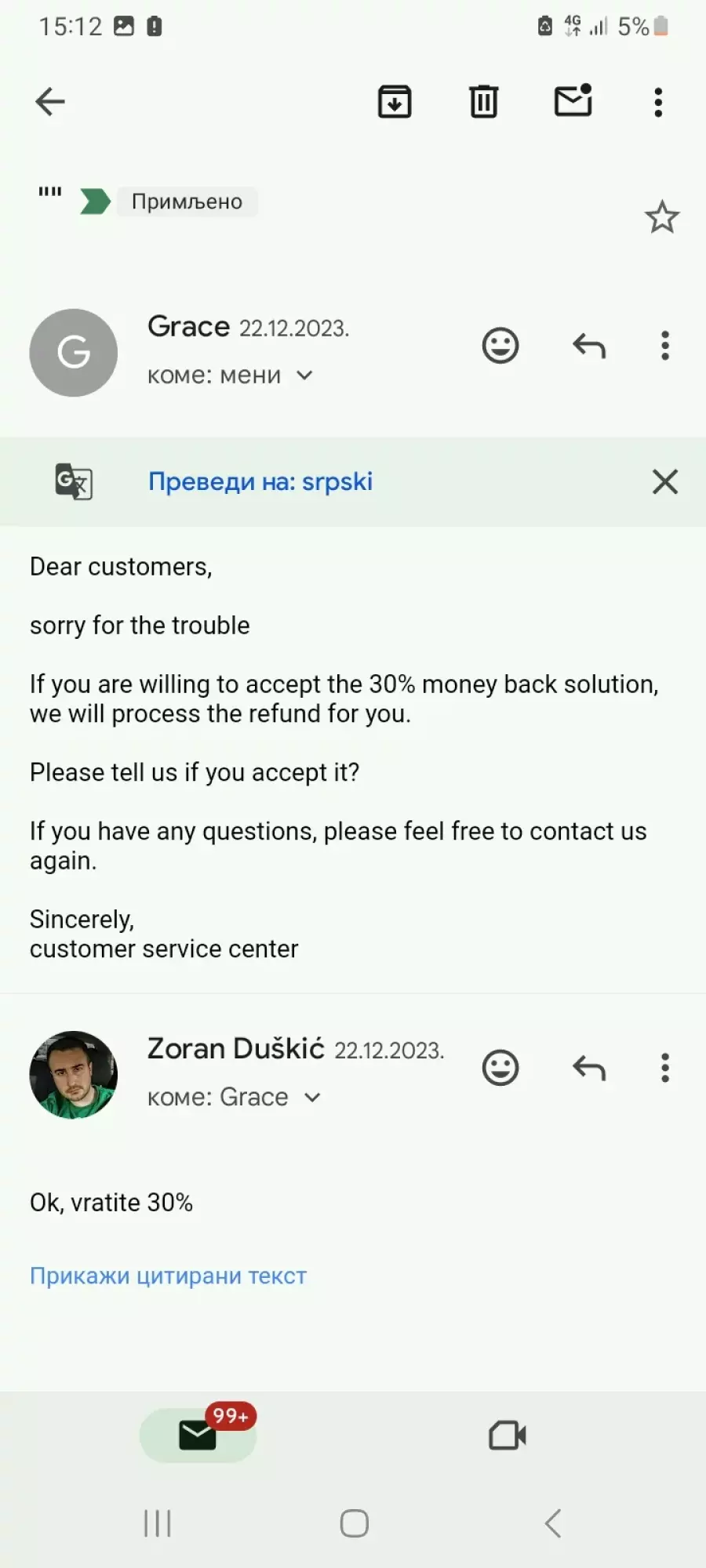Viewport: 706px width, 1568px height.
Task: Go back to the inbox list
Action: (50, 102)
